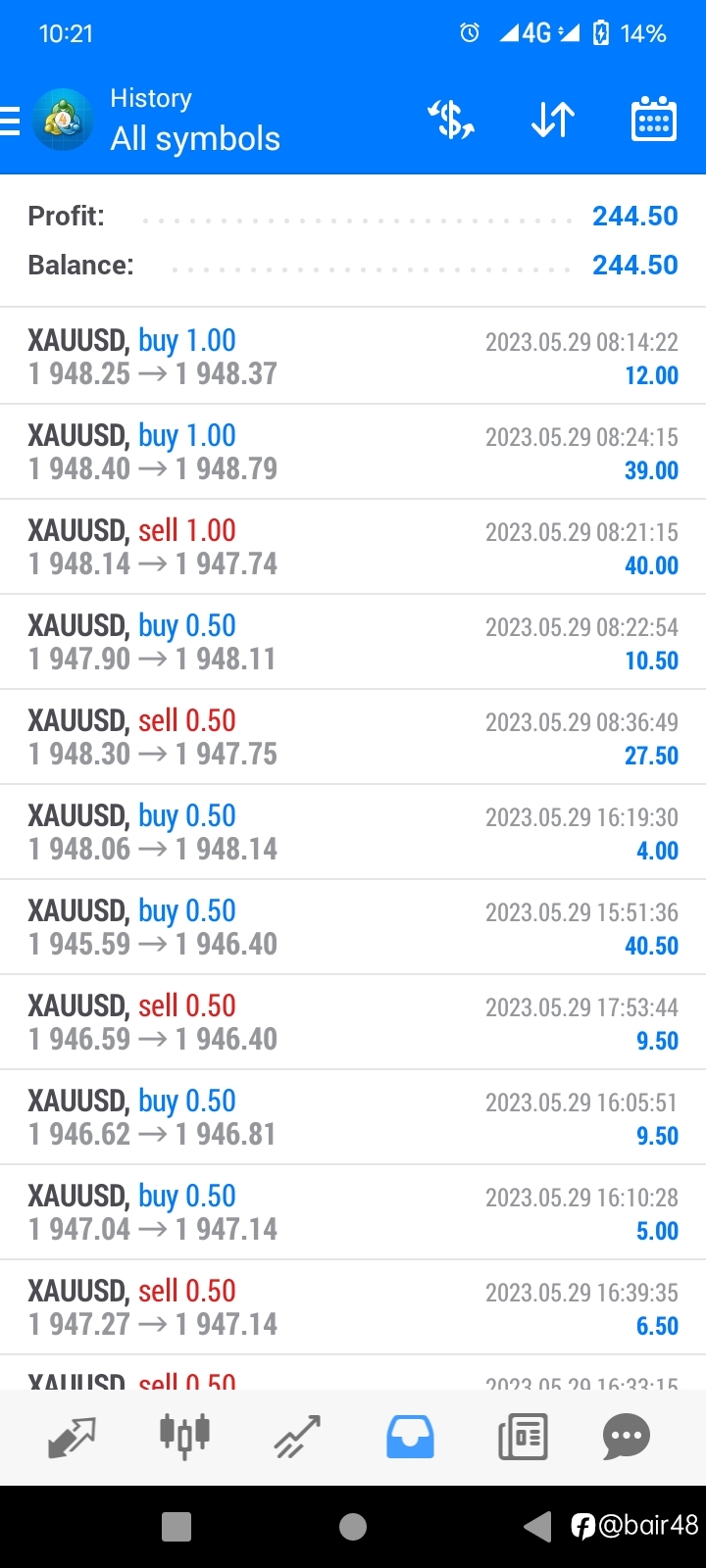
Task: Switch to the Chart tab
Action: tap(184, 1437)
